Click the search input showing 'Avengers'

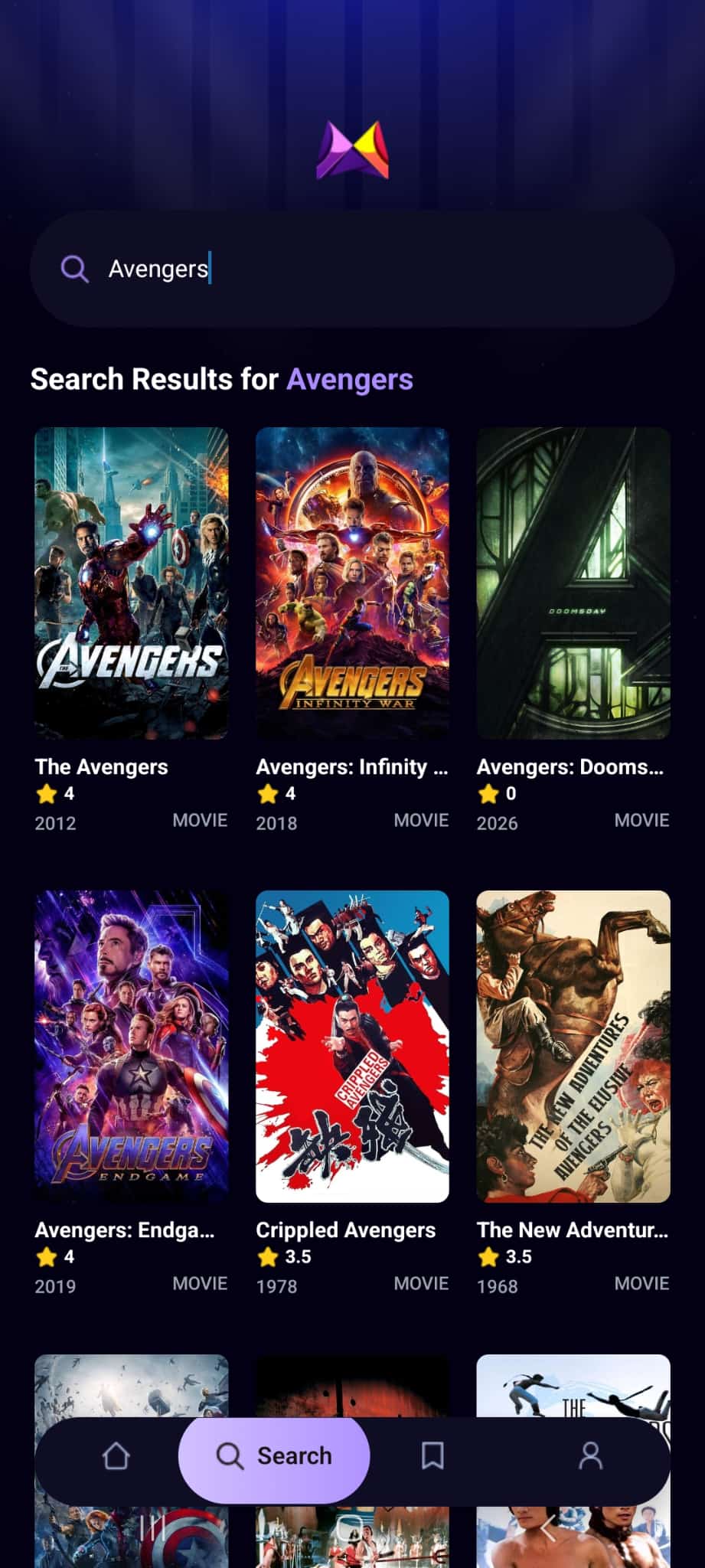(x=306, y=269)
